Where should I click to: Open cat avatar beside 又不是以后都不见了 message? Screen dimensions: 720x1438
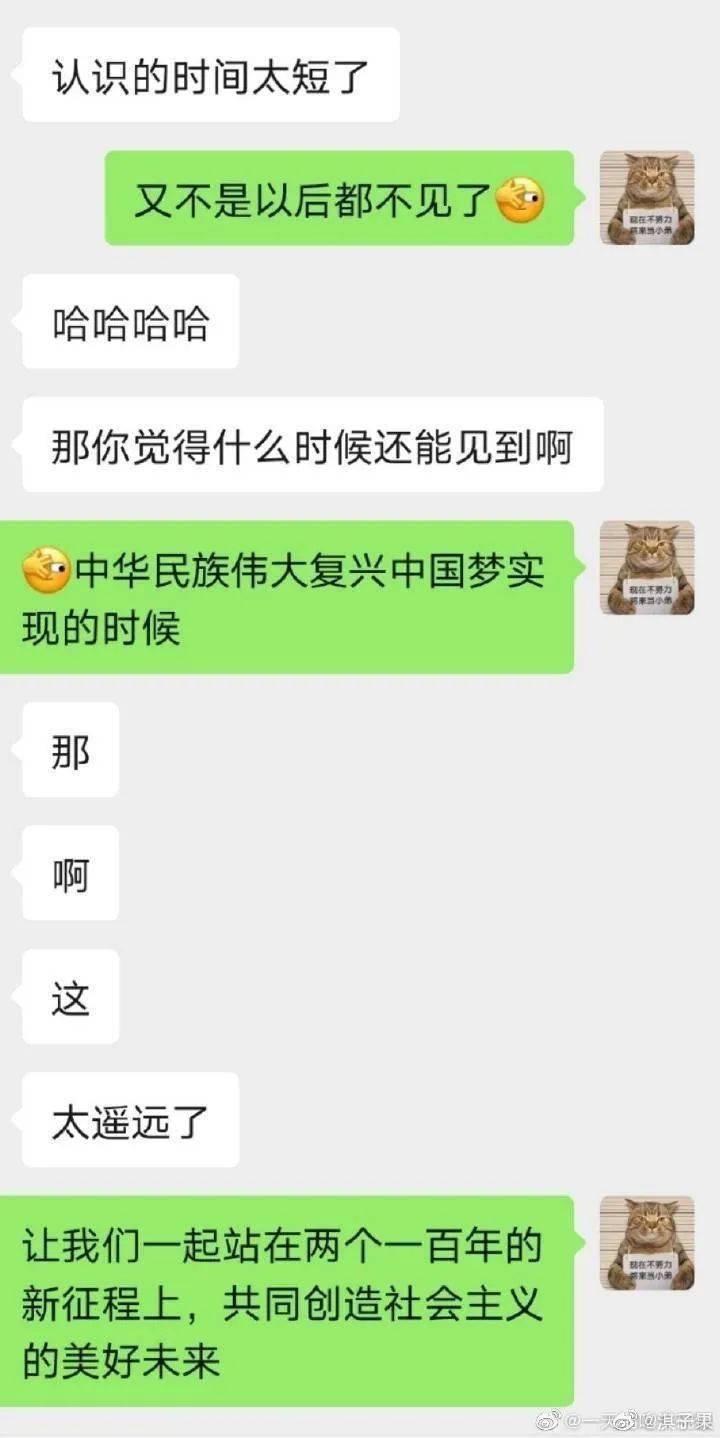(x=646, y=198)
